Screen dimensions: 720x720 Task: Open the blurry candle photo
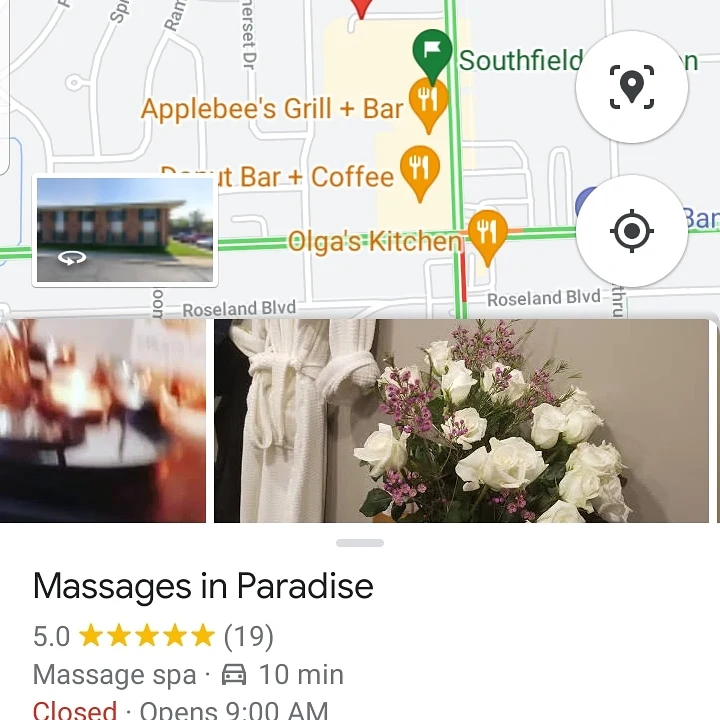[102, 421]
